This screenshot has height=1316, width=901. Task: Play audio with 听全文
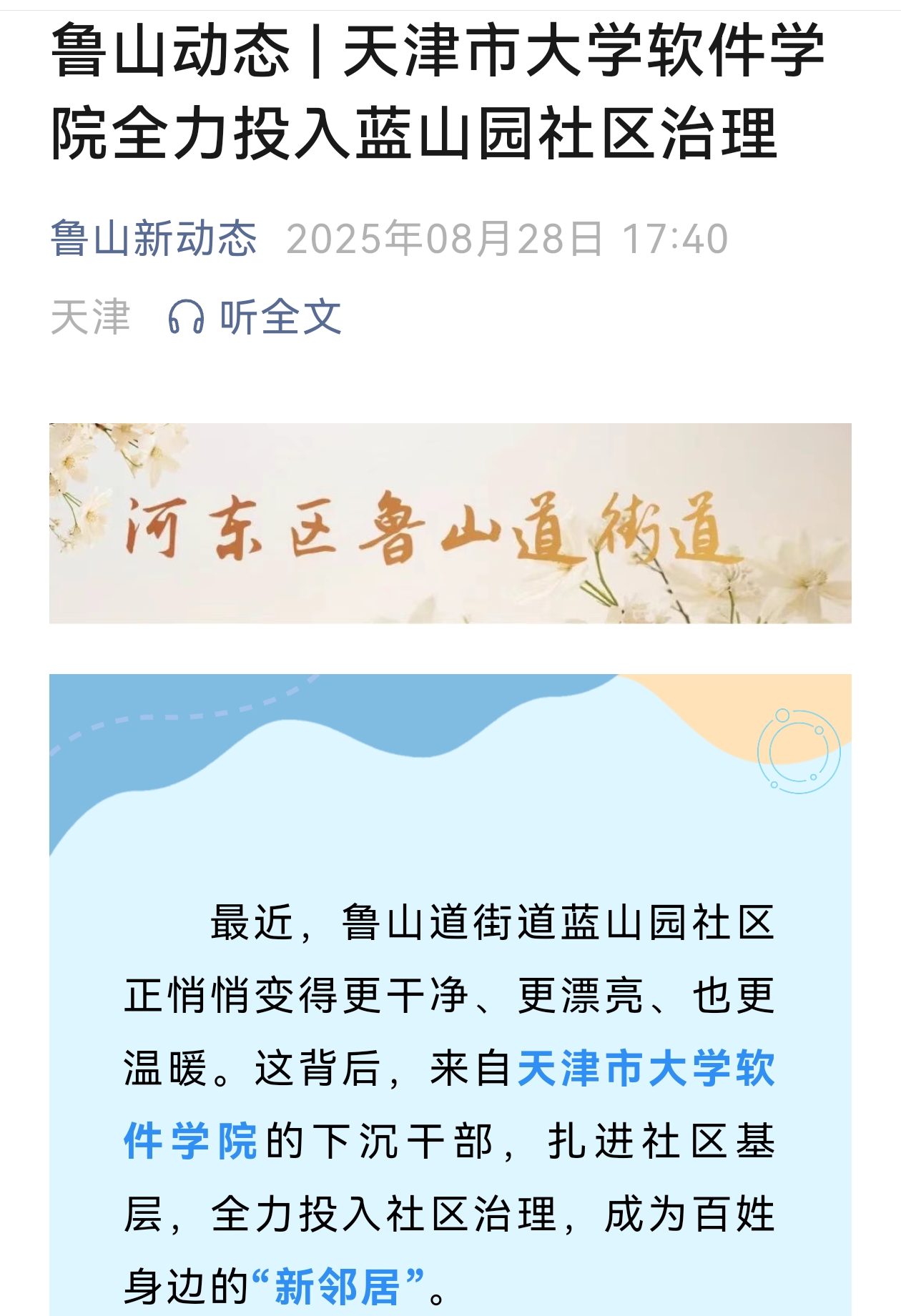coord(256,317)
